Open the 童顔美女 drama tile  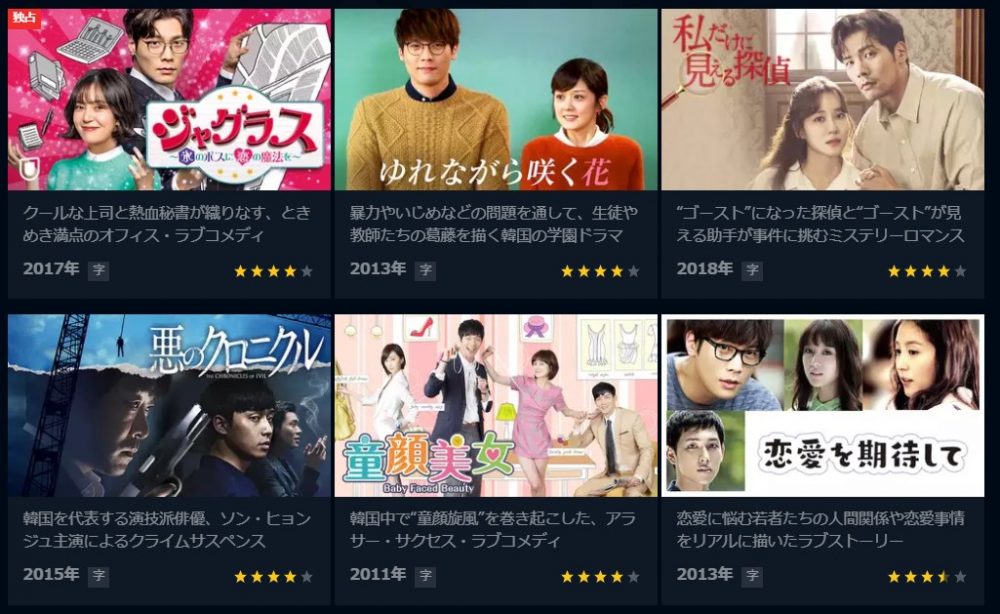tap(495, 406)
